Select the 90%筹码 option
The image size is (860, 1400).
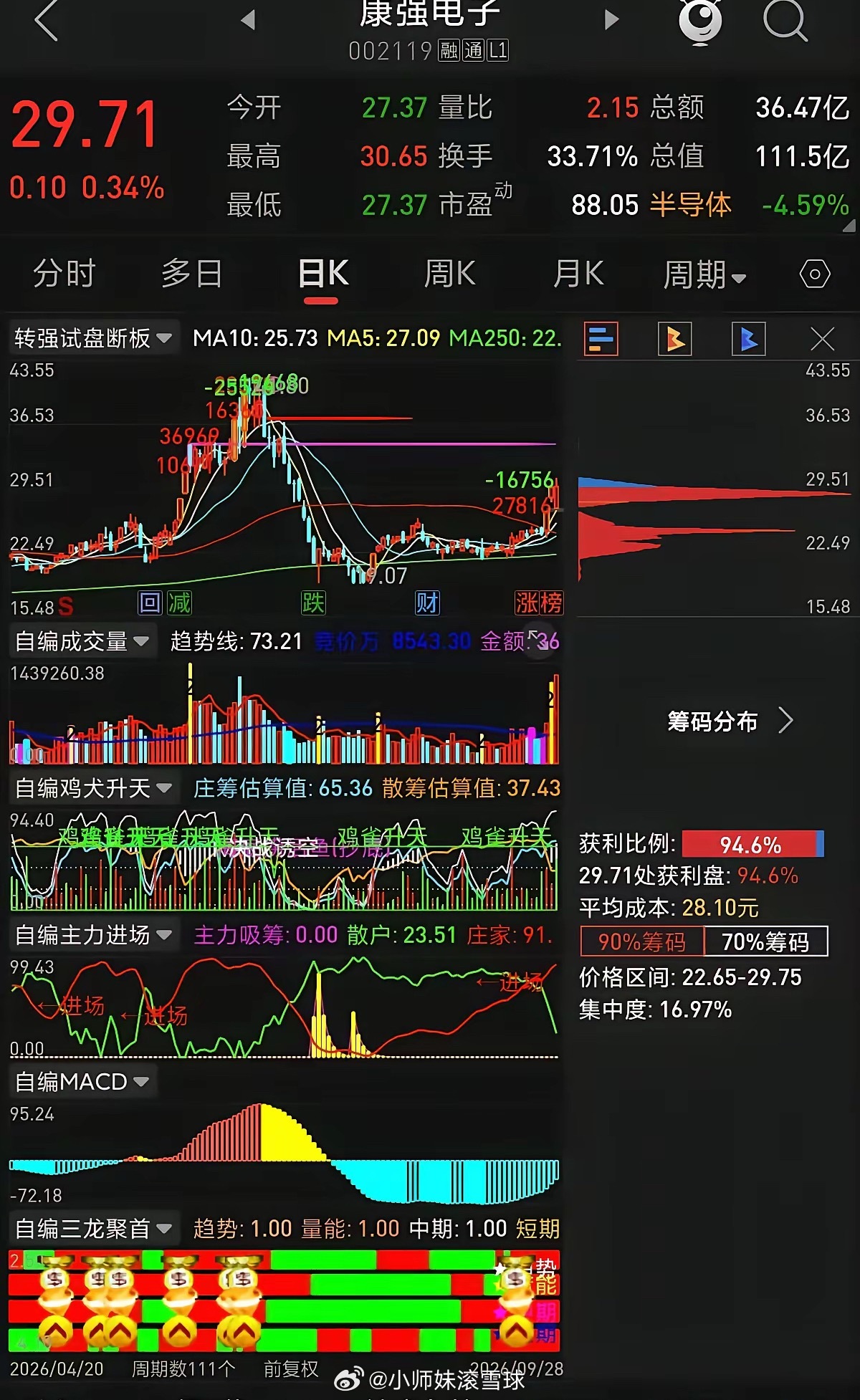(x=642, y=941)
